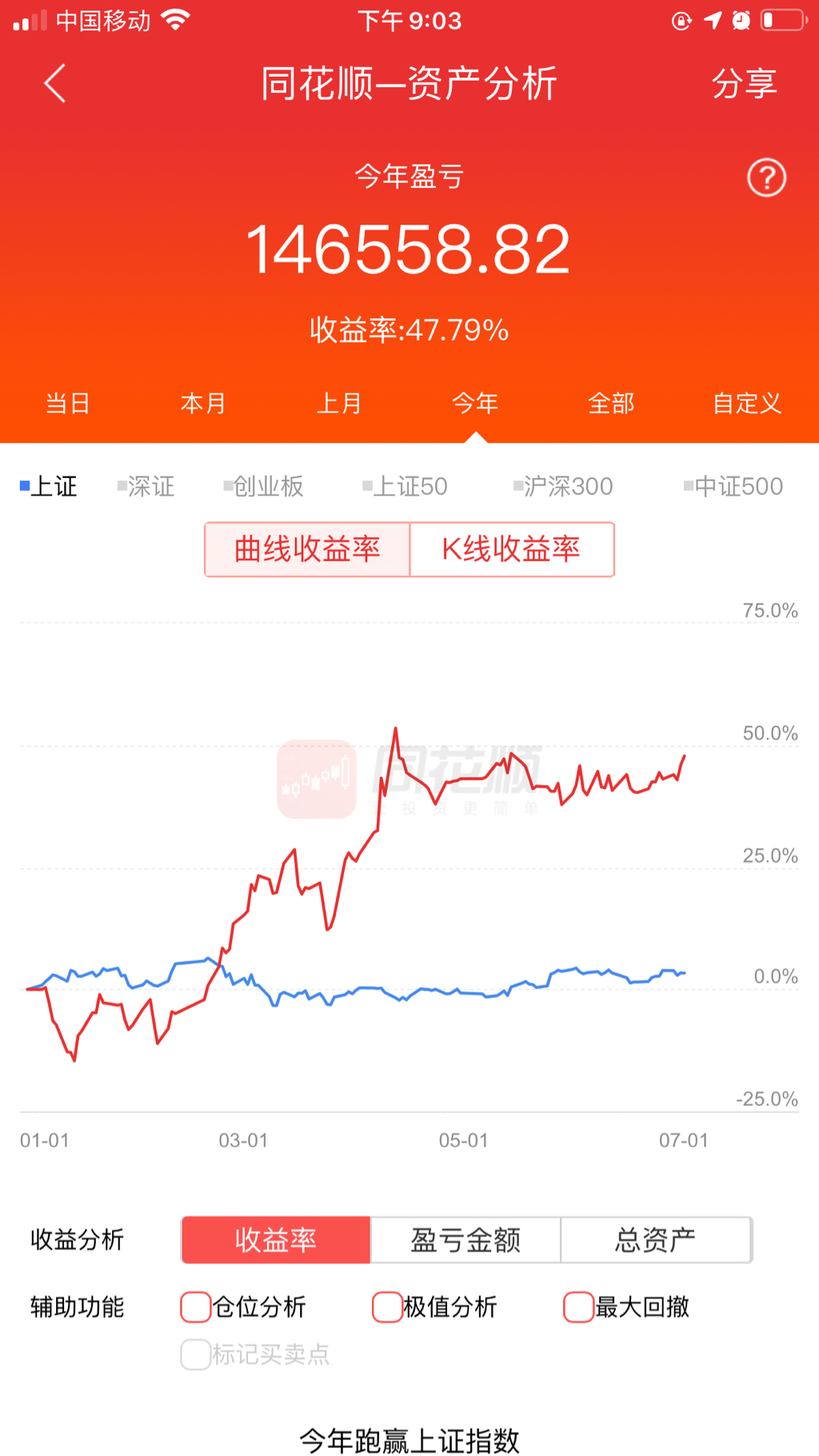
Task: Choose the 沪深300 benchmark
Action: point(563,486)
